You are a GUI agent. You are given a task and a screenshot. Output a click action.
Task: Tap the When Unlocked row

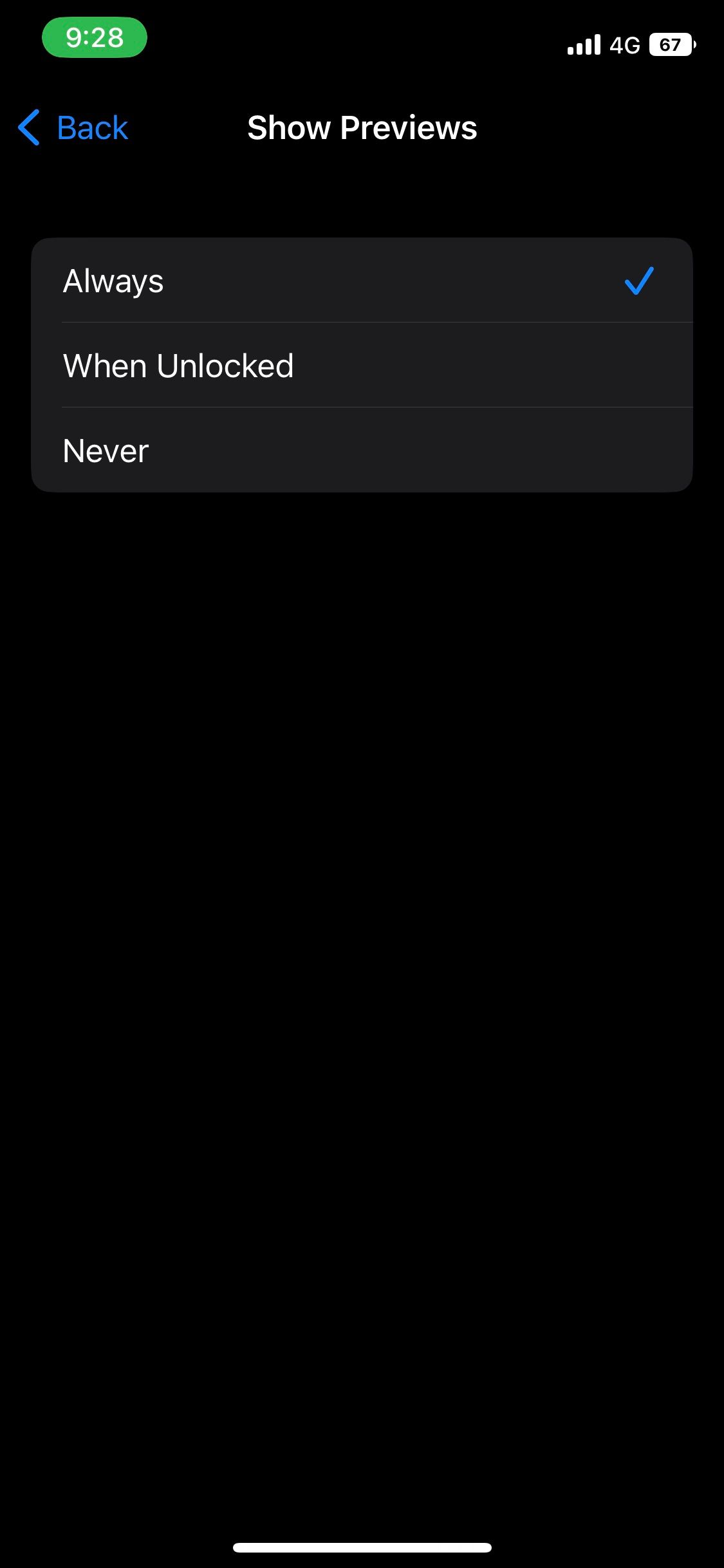178,365
